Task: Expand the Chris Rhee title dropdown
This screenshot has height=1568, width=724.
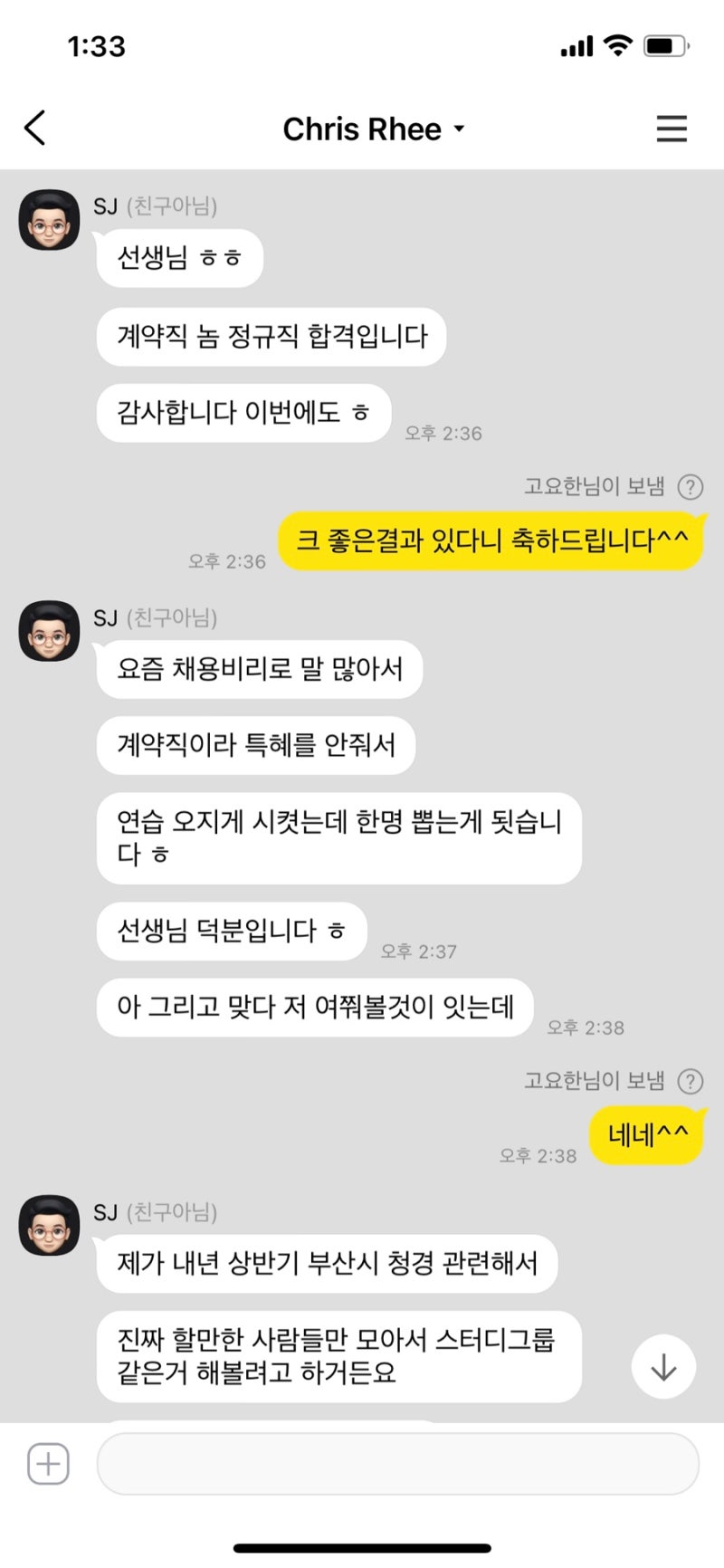Action: (459, 129)
